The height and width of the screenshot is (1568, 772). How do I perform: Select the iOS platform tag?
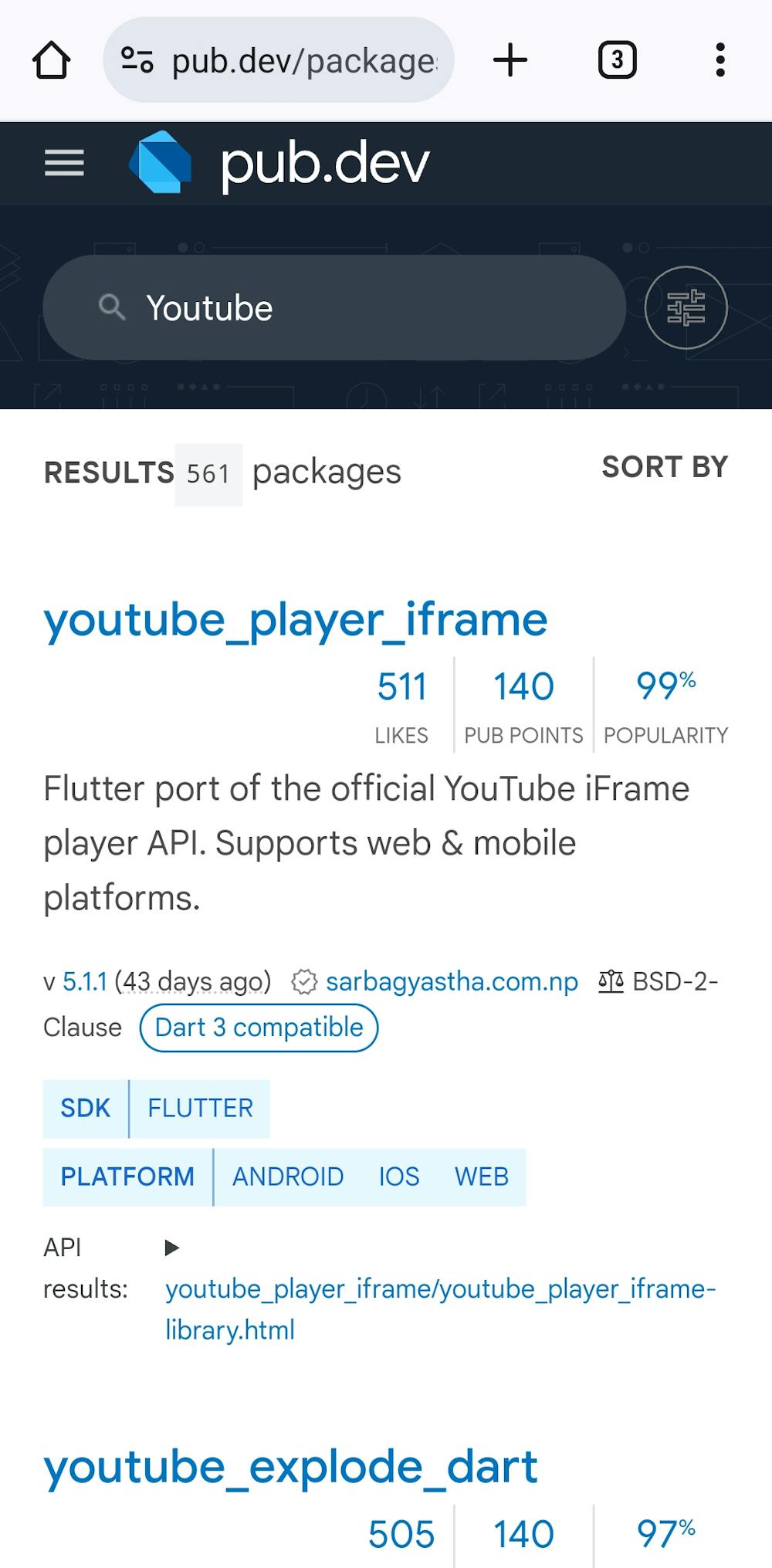pyautogui.click(x=398, y=1177)
